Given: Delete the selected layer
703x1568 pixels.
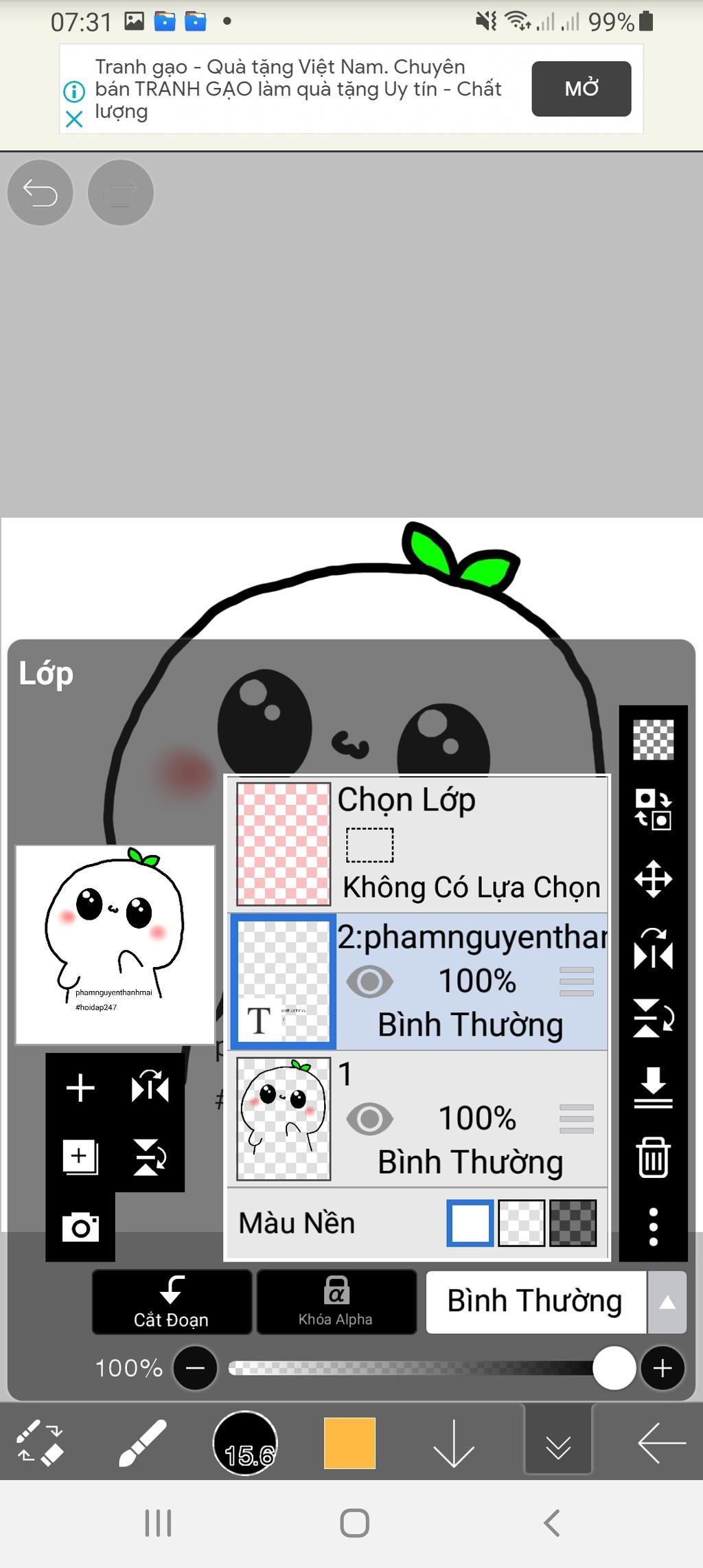Looking at the screenshot, I should tap(653, 1157).
